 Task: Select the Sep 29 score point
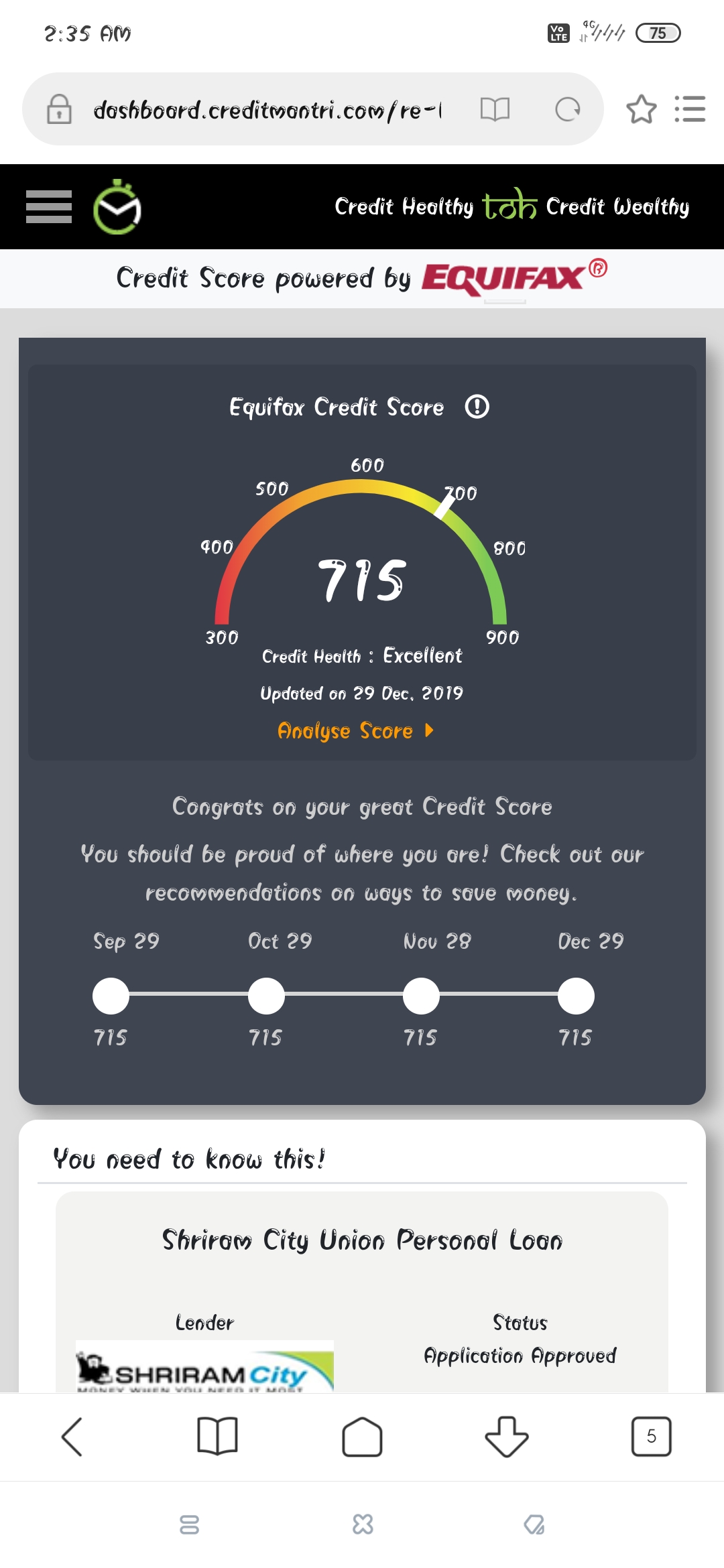click(x=111, y=996)
